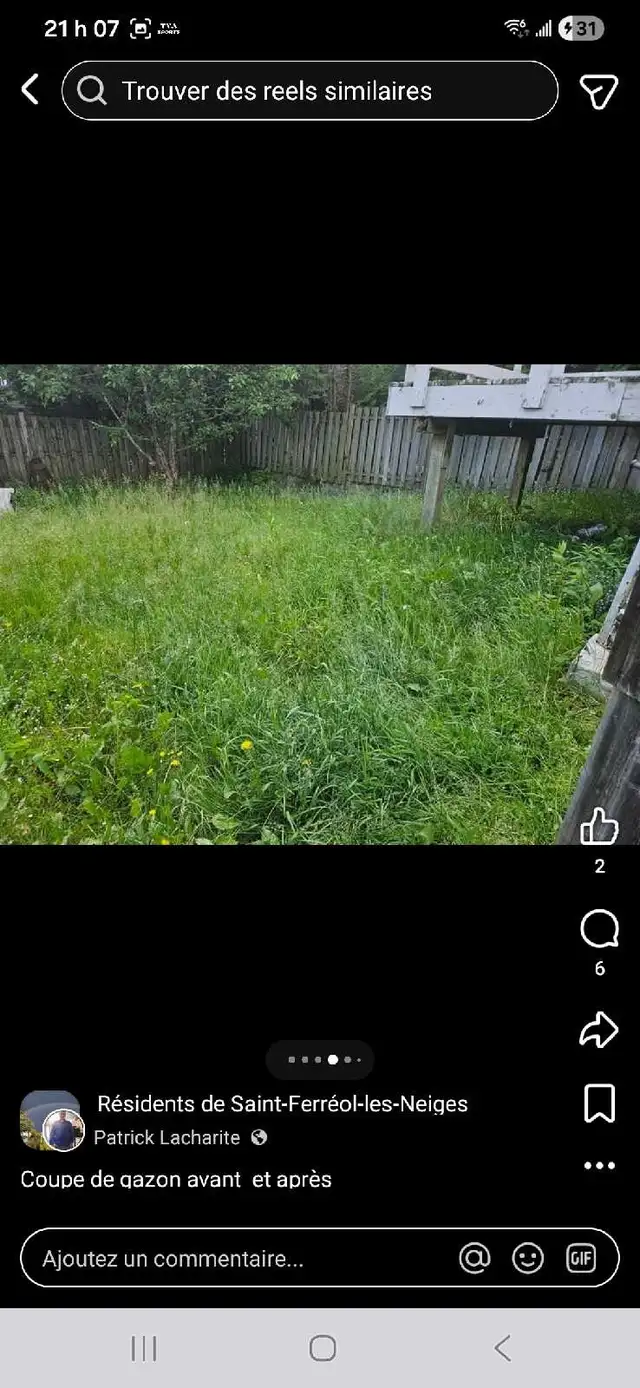Open recent apps from the navigation bar
Viewport: 640px width, 1388px height.
pos(144,1348)
